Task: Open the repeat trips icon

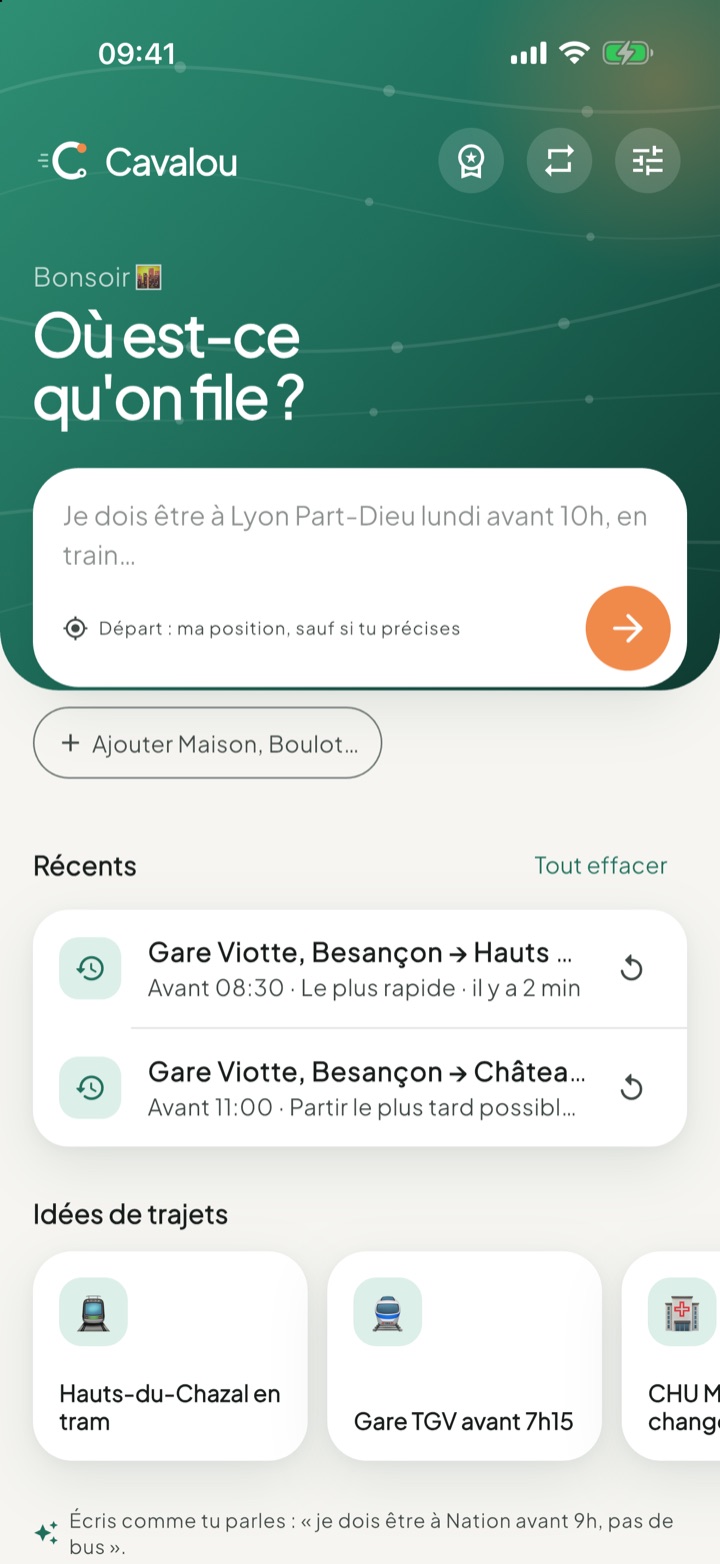Action: point(559,161)
